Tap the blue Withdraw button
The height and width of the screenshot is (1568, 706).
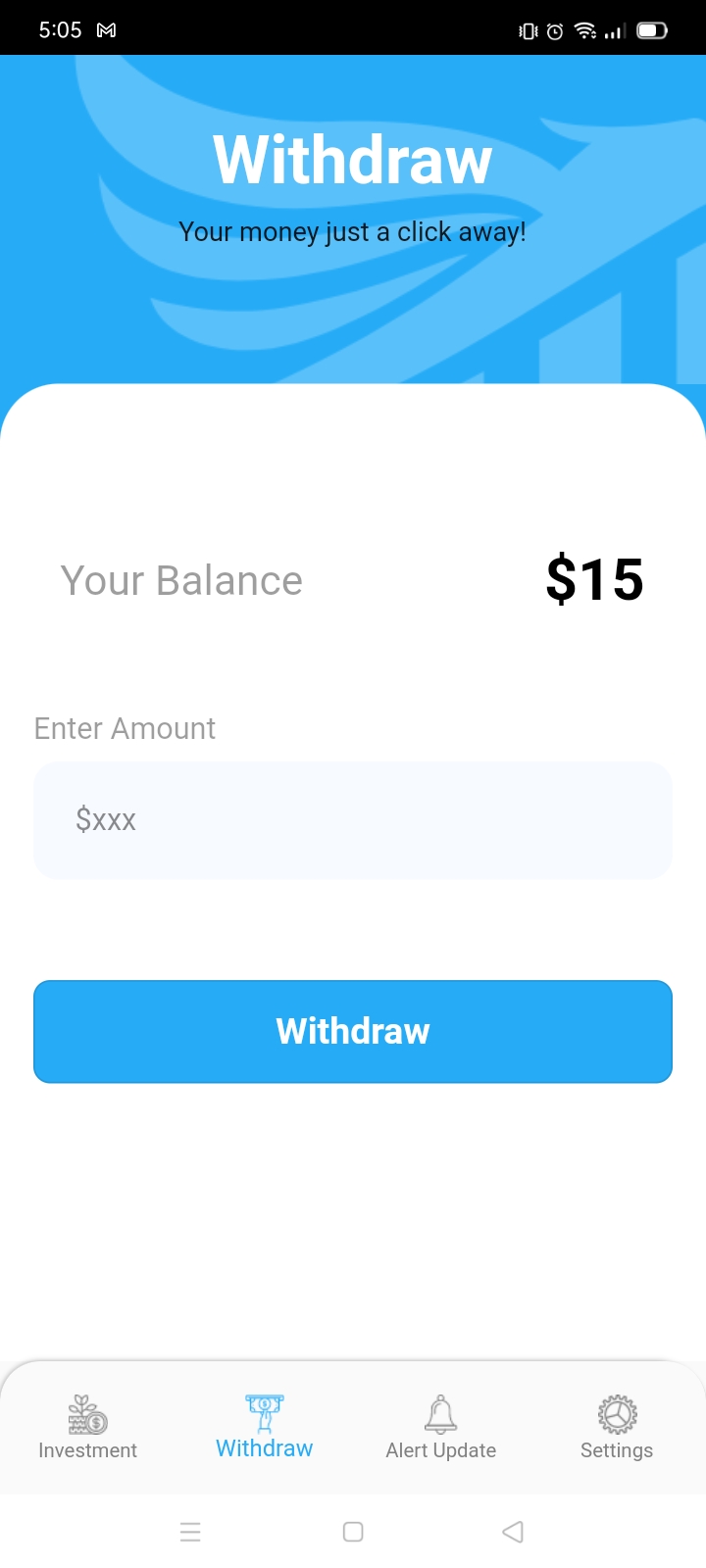pos(353,1031)
